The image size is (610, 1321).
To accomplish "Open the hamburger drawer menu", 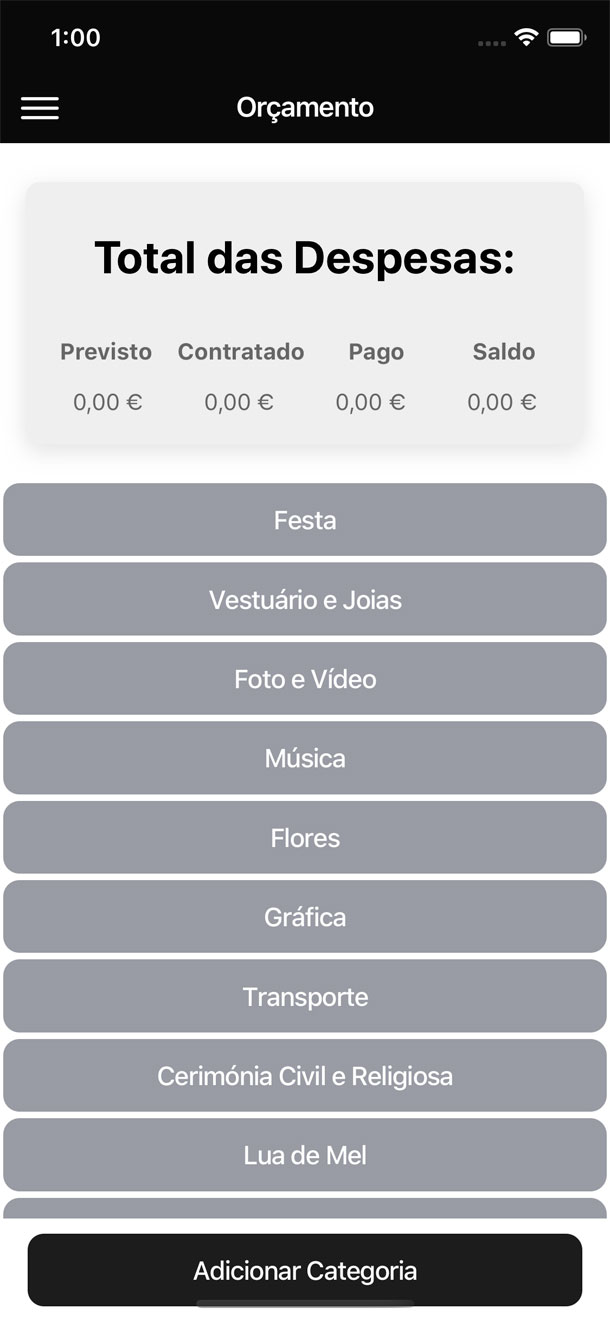I will [40, 108].
